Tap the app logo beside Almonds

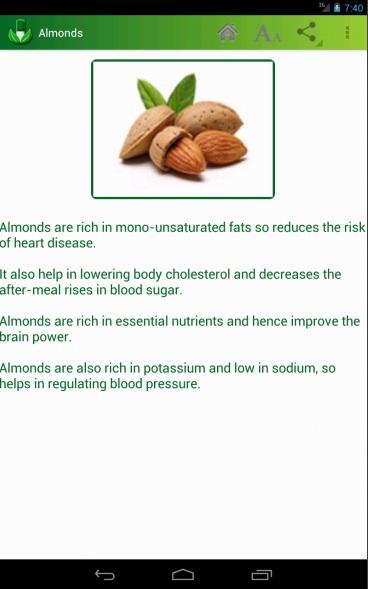(20, 33)
